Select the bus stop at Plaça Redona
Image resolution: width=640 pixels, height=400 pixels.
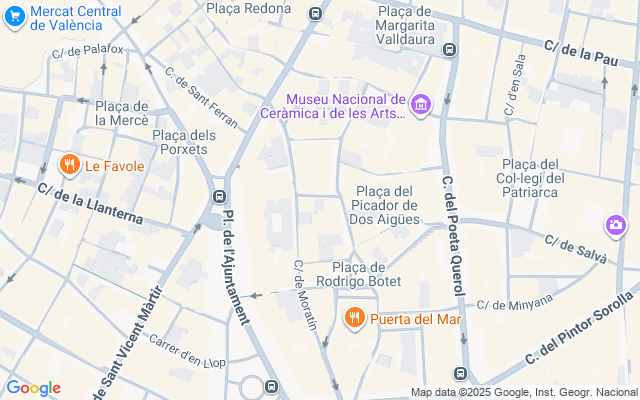315,14
